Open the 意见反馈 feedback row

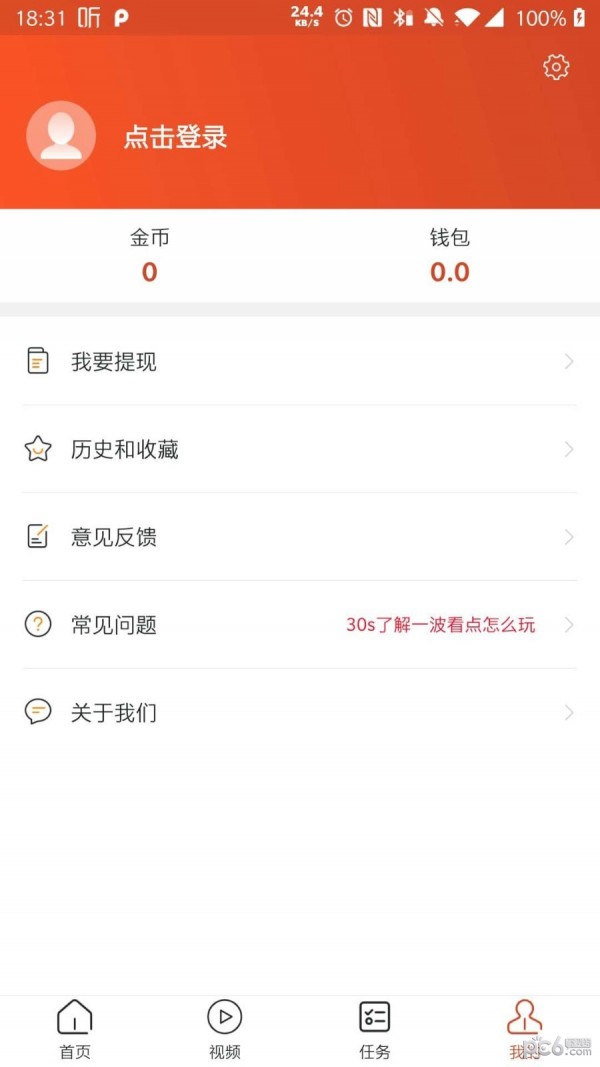click(300, 537)
